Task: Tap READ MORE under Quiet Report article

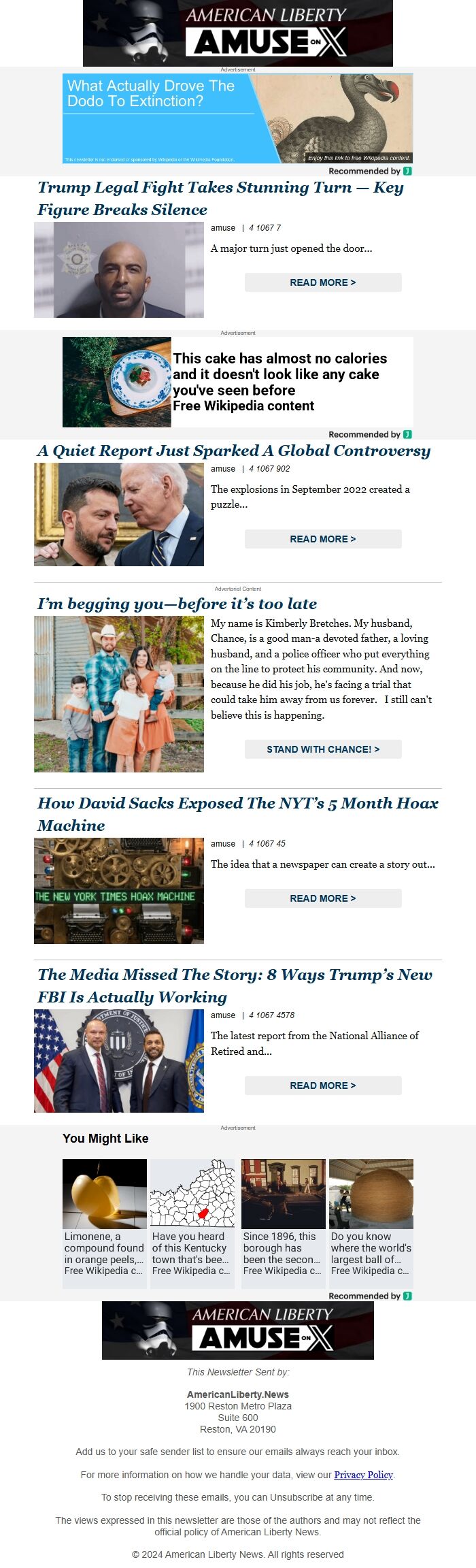Action: coord(322,539)
